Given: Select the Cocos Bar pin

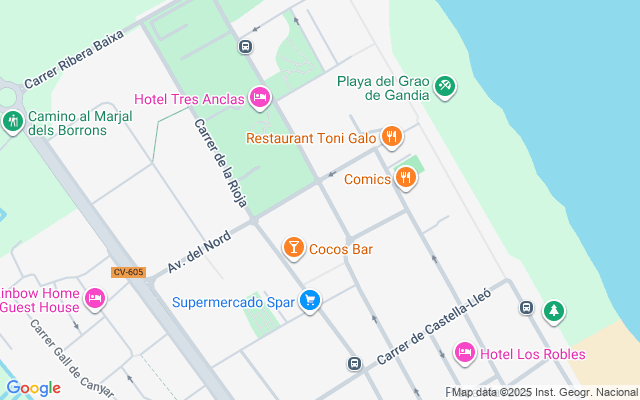Looking at the screenshot, I should coord(293,248).
